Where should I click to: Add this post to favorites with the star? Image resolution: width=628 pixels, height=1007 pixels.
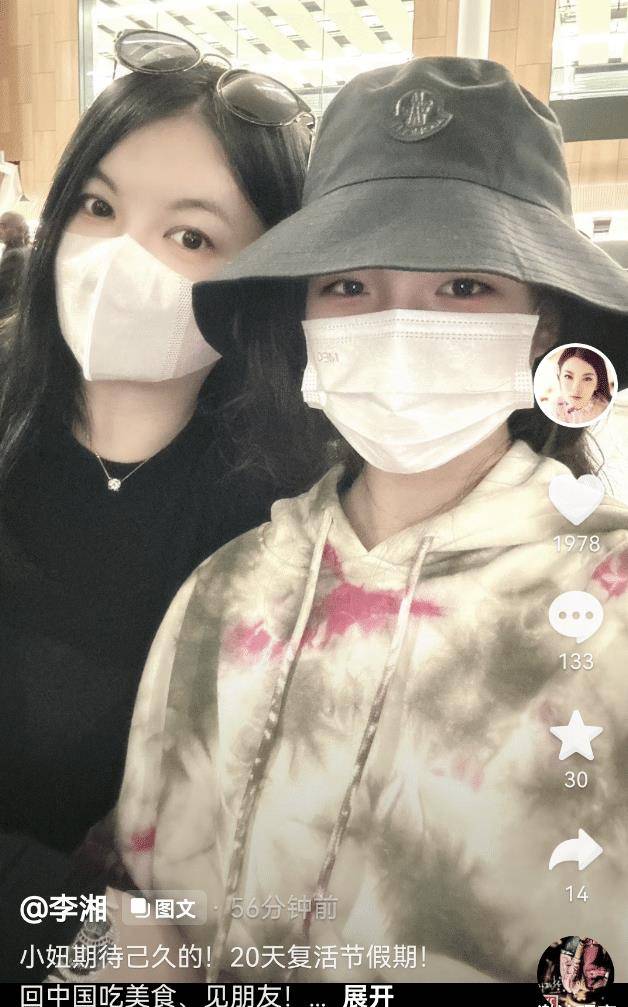point(576,736)
